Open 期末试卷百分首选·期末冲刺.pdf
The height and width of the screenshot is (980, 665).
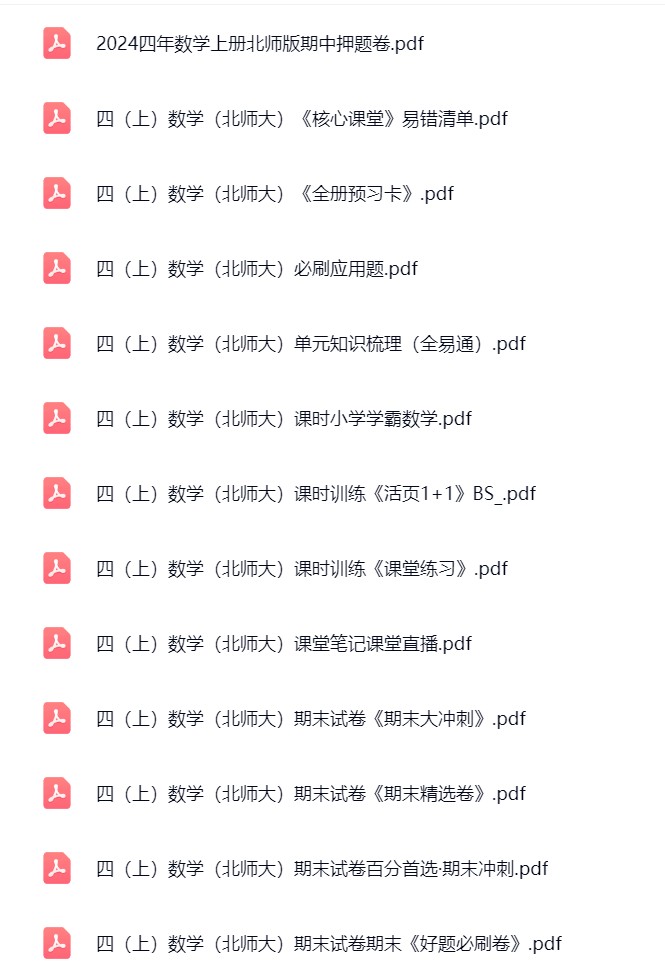[321, 869]
